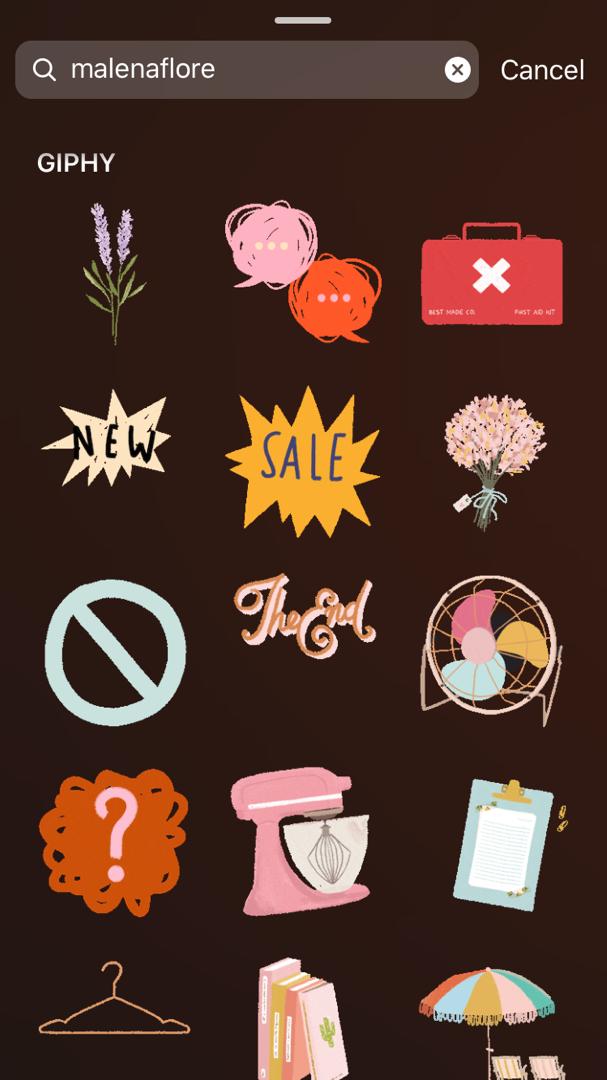The height and width of the screenshot is (1080, 607).
Task: Add the pink and orange speech bubbles sticker
Action: pyautogui.click(x=303, y=272)
